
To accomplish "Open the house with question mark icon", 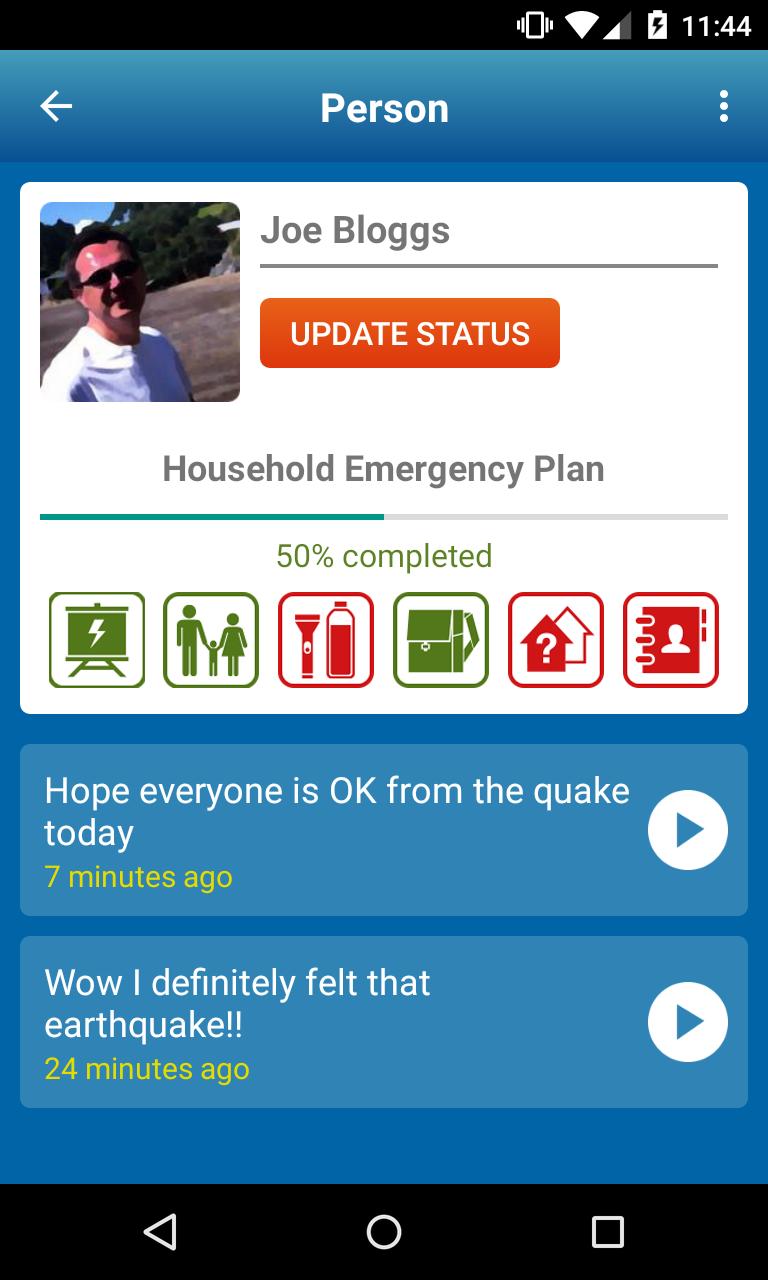I will click(x=556, y=640).
